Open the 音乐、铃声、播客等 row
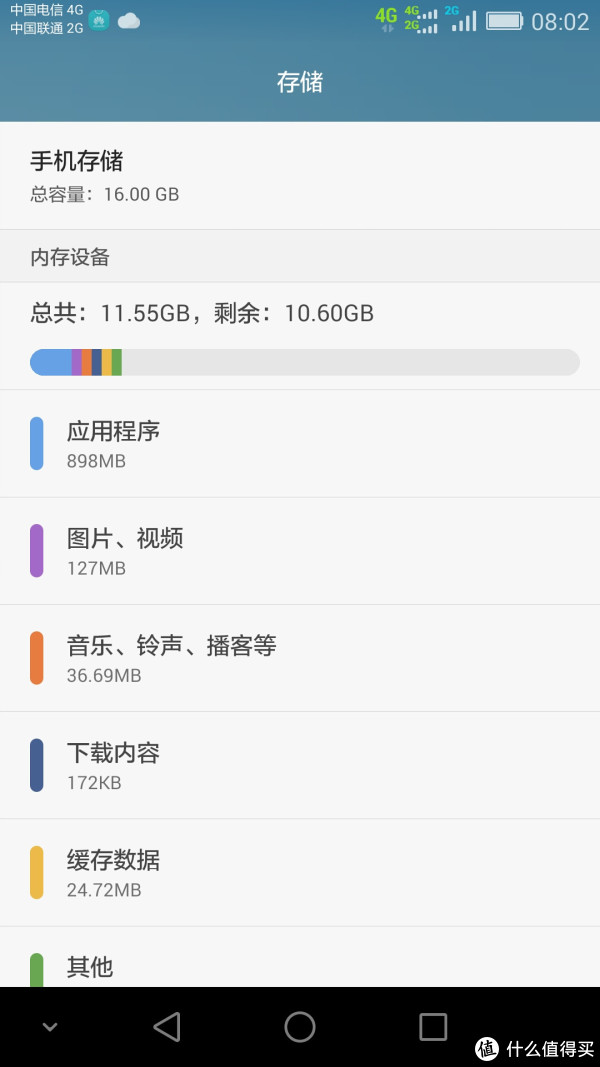 300,658
